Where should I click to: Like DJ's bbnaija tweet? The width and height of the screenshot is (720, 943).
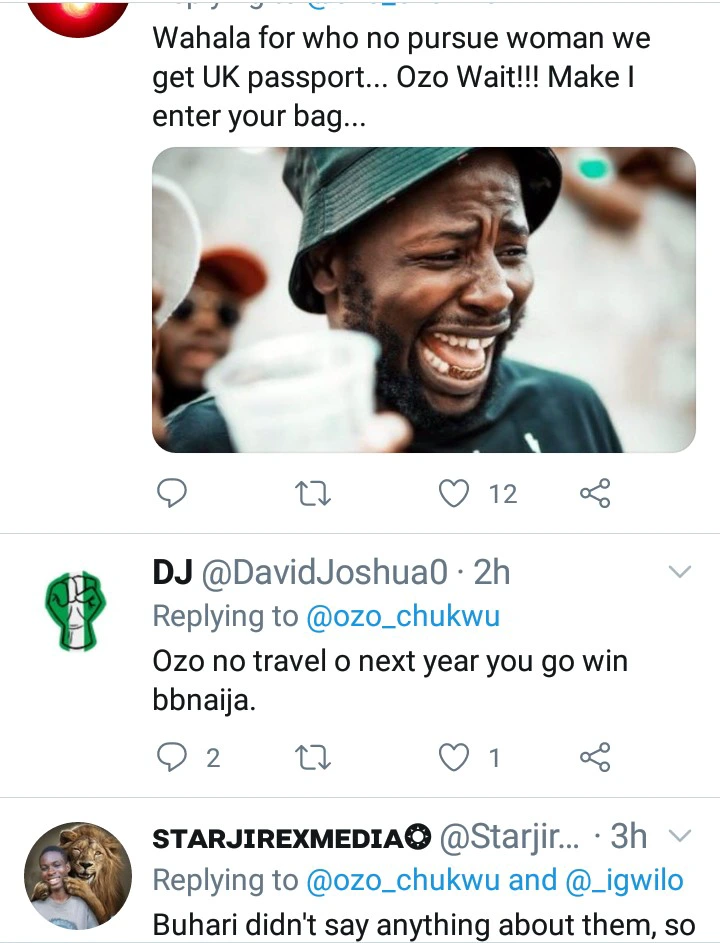tap(456, 757)
